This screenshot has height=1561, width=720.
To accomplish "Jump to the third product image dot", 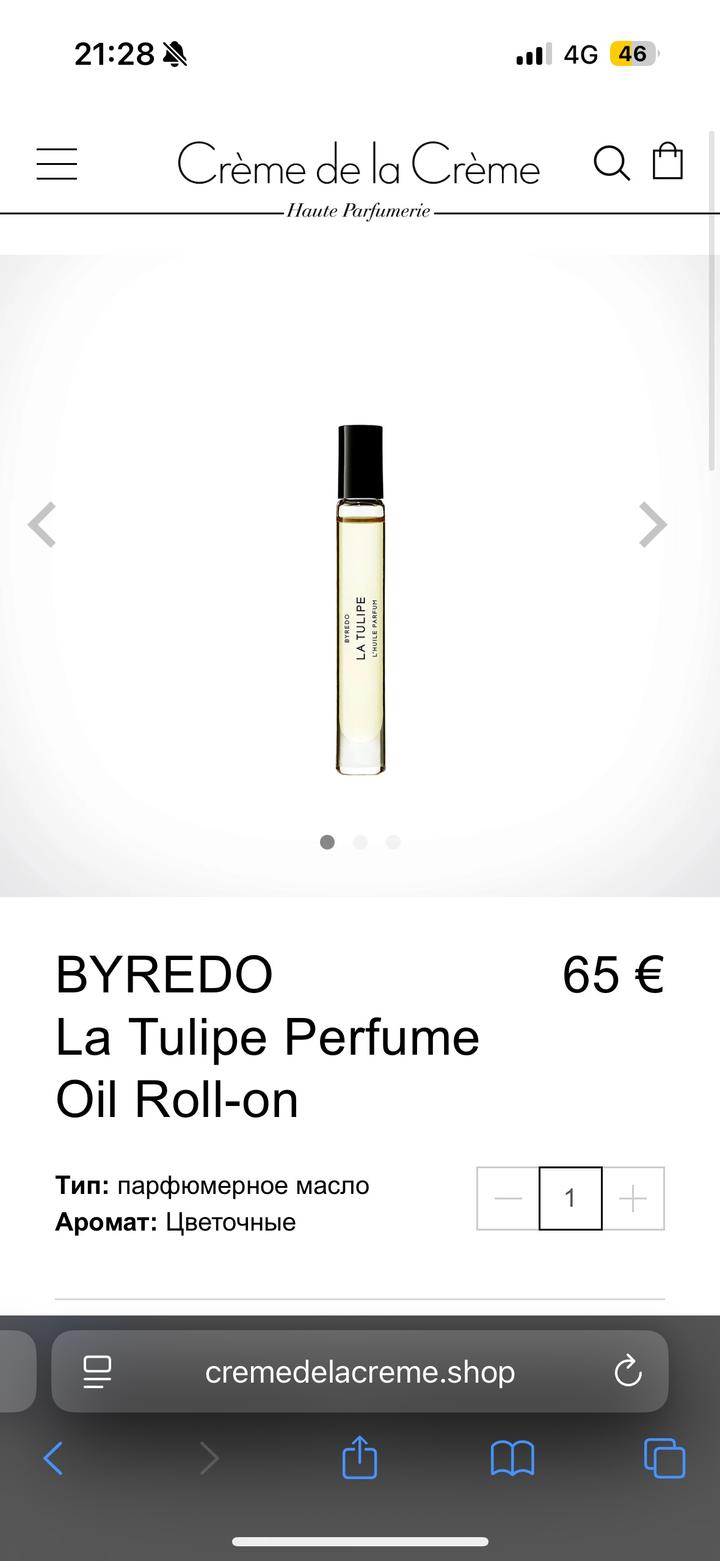I will (393, 842).
